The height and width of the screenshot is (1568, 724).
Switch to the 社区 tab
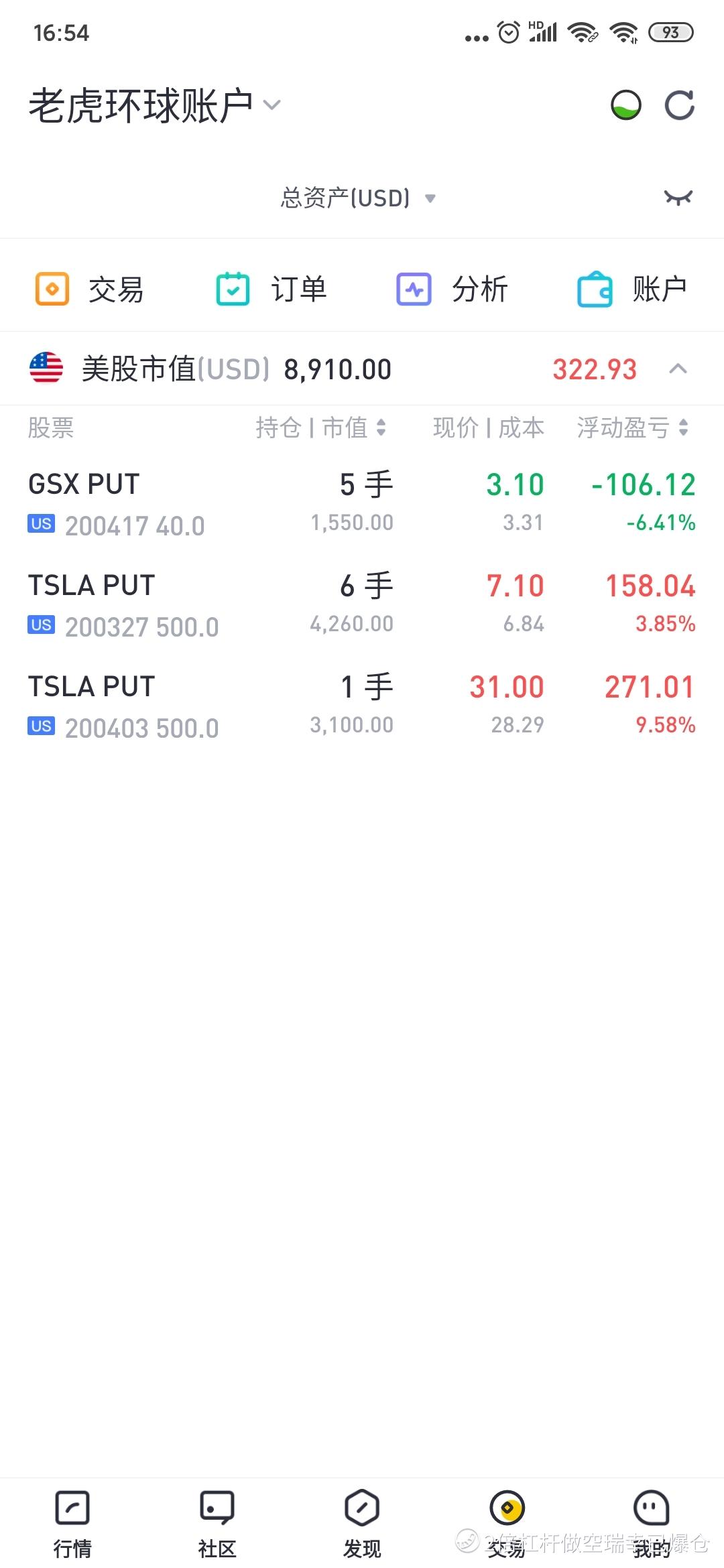(x=217, y=1524)
